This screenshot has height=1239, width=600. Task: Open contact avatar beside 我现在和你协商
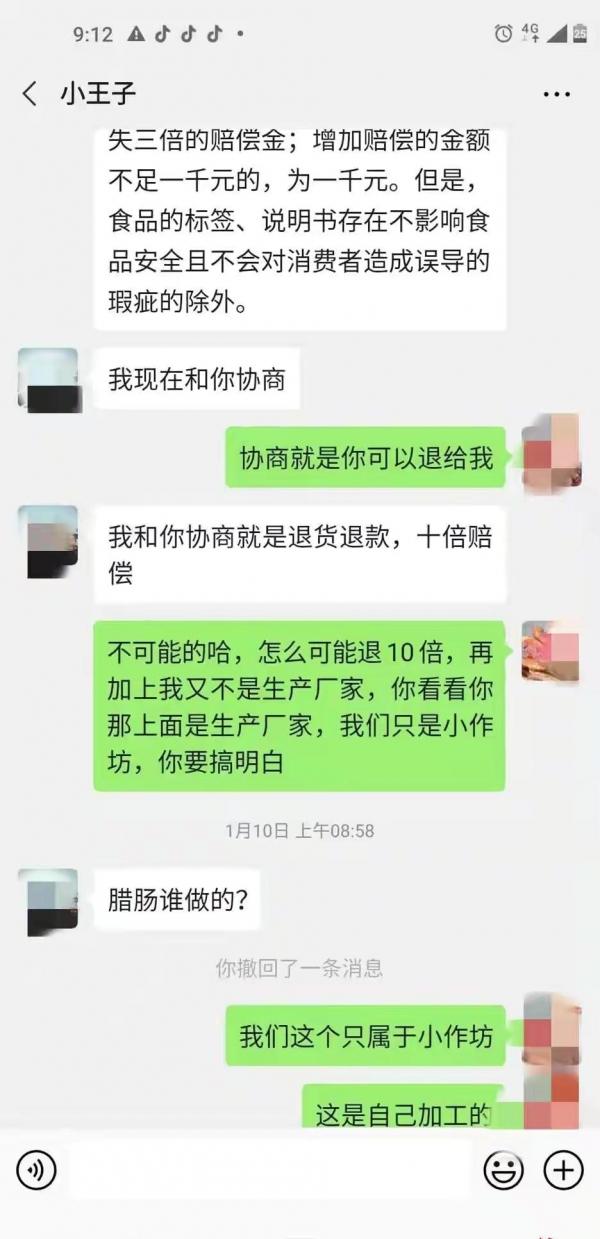(x=48, y=380)
